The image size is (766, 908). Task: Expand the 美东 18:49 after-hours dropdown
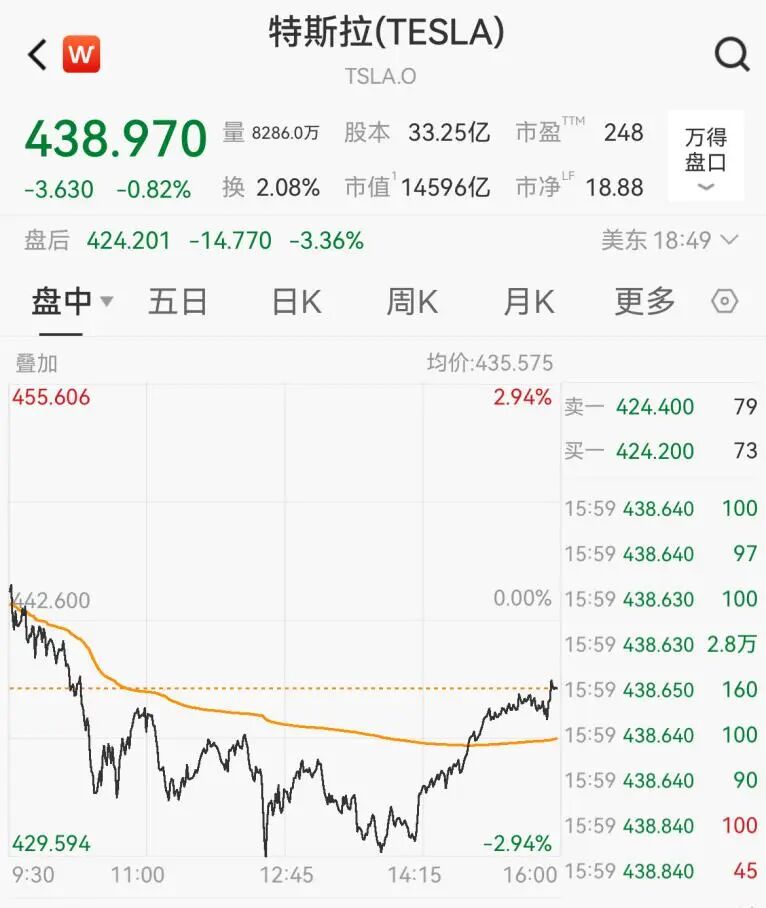point(669,240)
